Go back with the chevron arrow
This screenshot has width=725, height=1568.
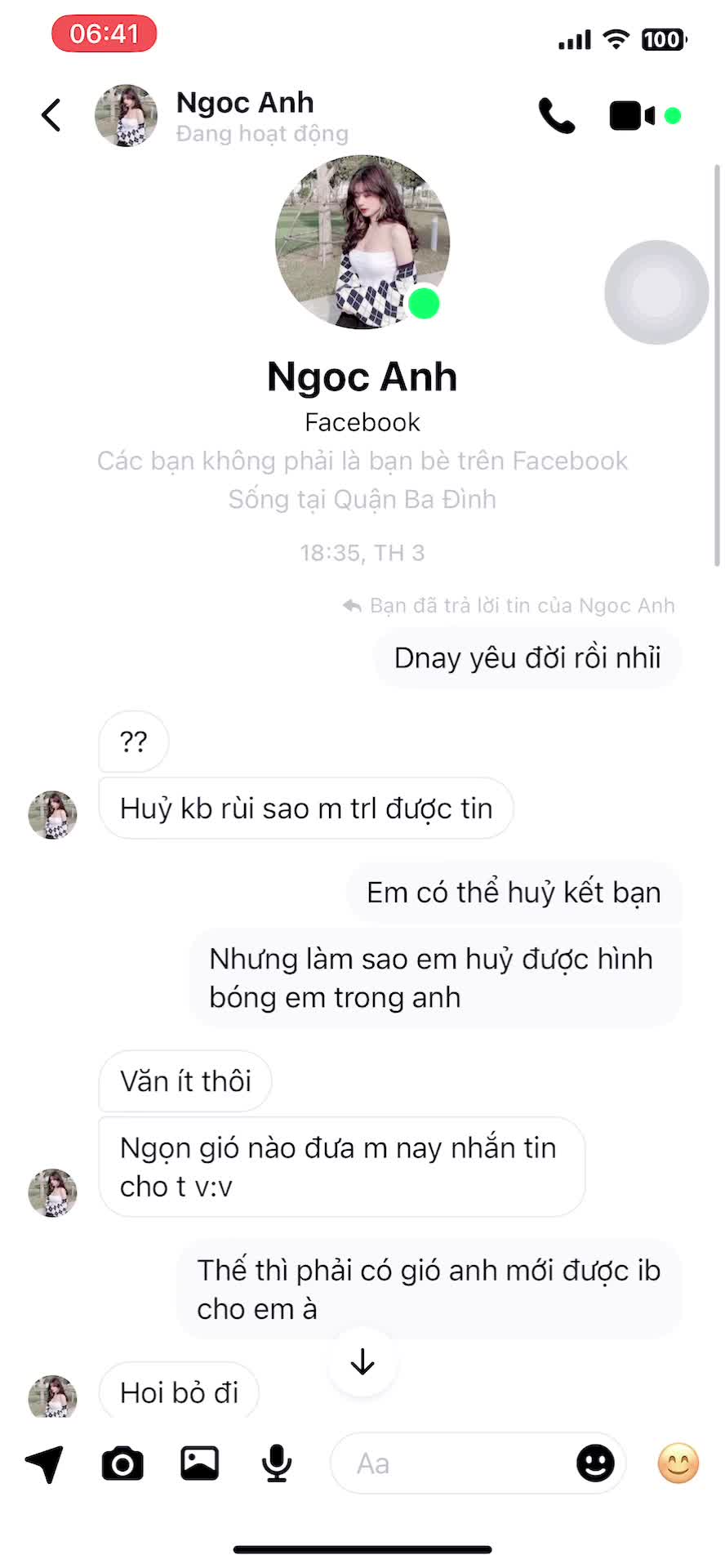point(51,115)
